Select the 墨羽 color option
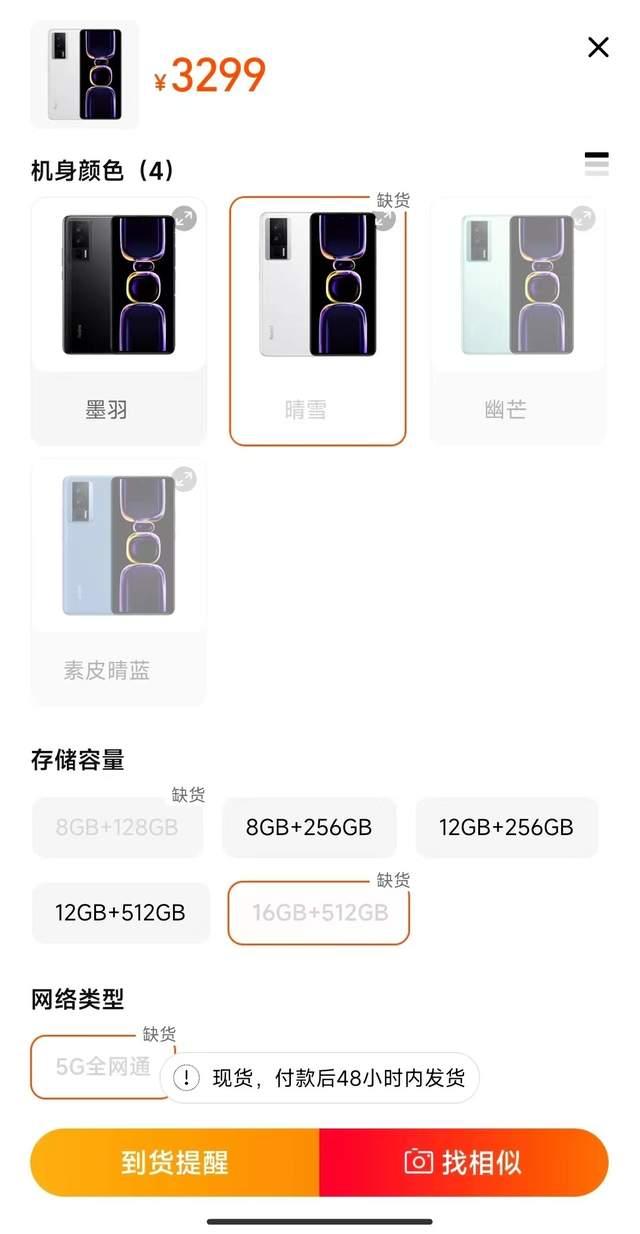 click(x=119, y=321)
